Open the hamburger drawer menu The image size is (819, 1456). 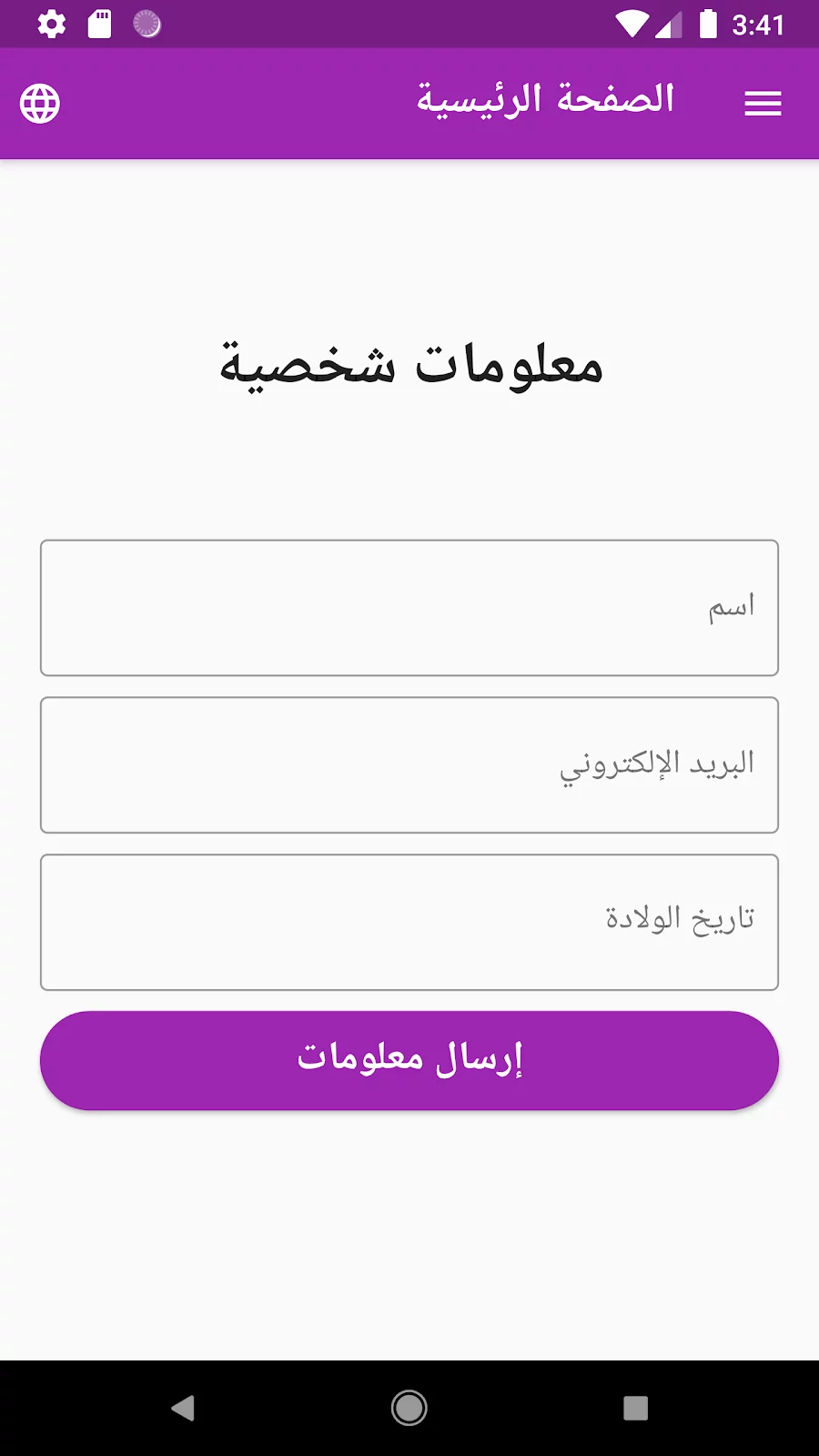click(x=763, y=104)
